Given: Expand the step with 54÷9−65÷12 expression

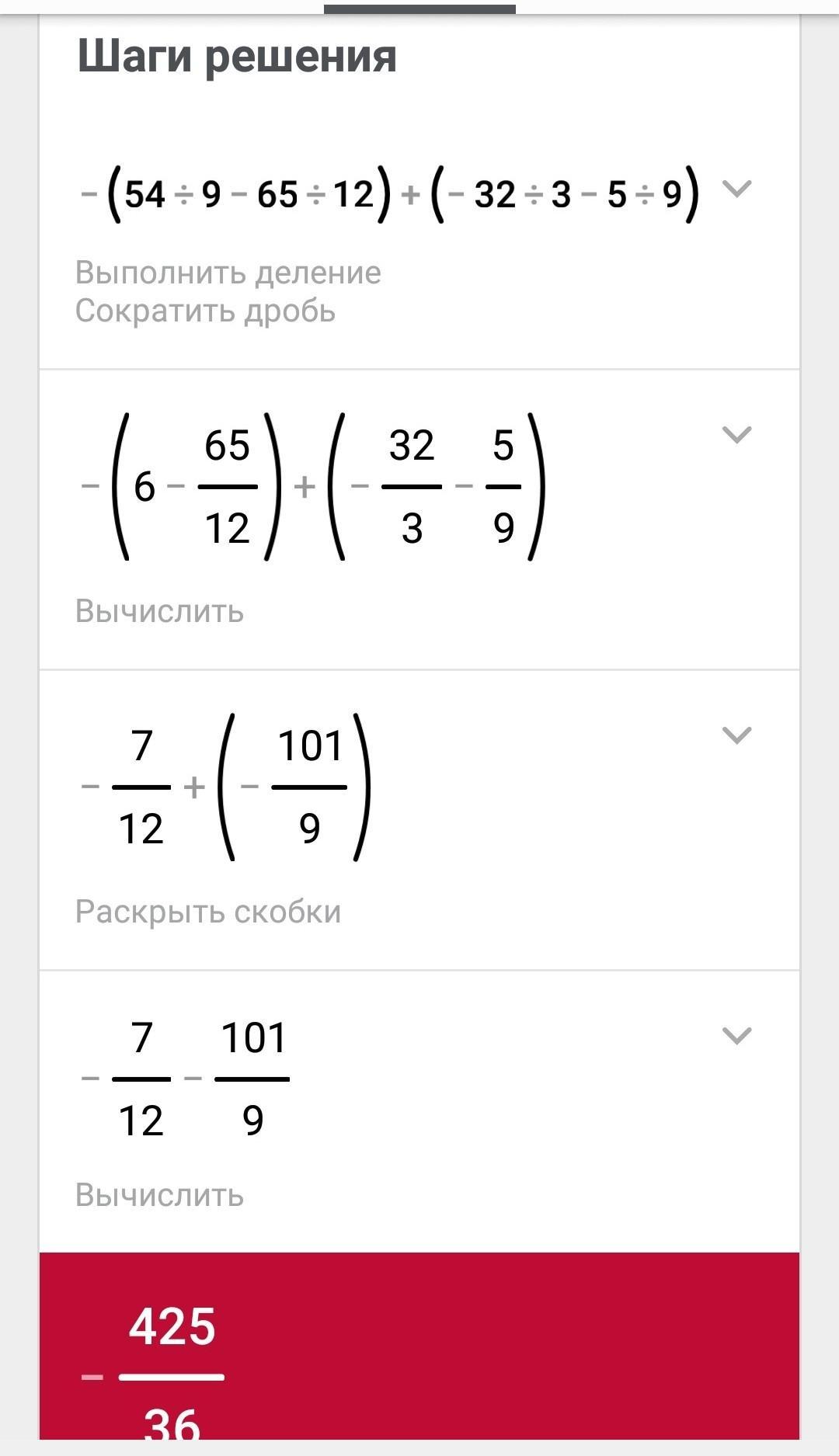Looking at the screenshot, I should pyautogui.click(x=736, y=189).
